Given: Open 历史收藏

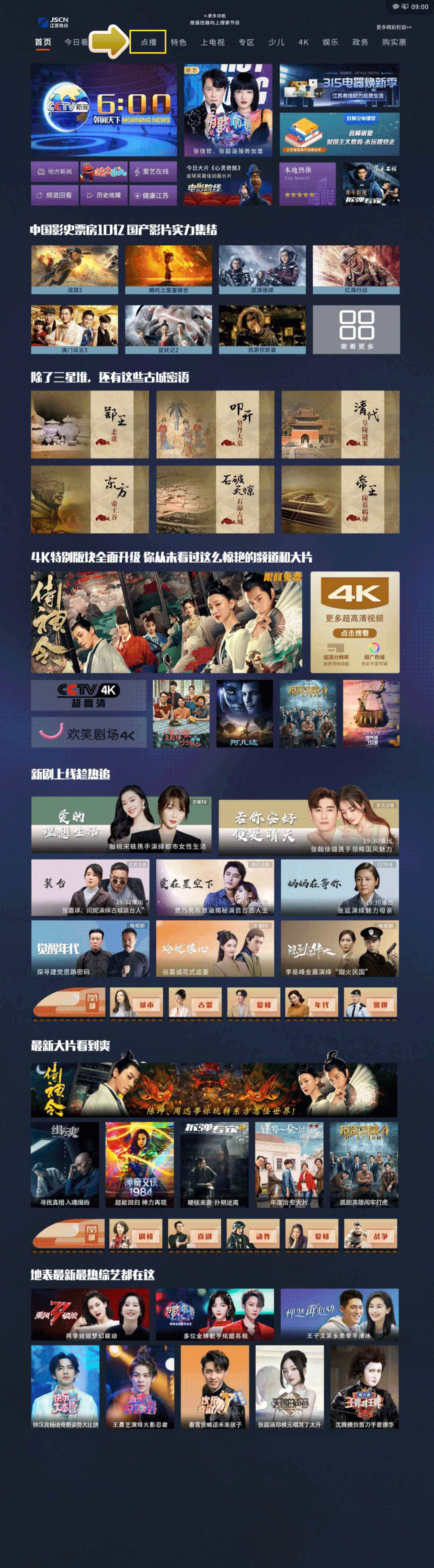Looking at the screenshot, I should pyautogui.click(x=104, y=195).
